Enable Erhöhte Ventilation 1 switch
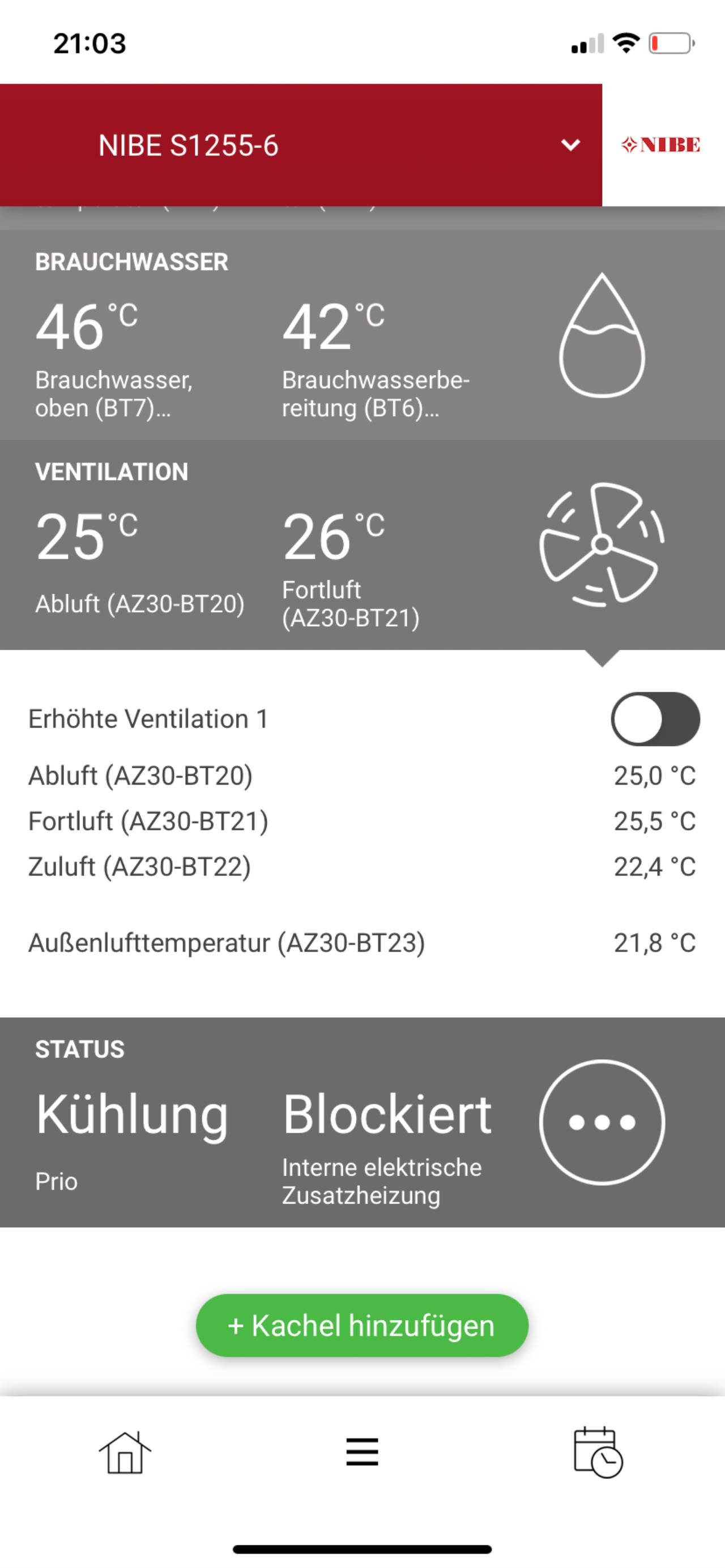 coord(655,719)
